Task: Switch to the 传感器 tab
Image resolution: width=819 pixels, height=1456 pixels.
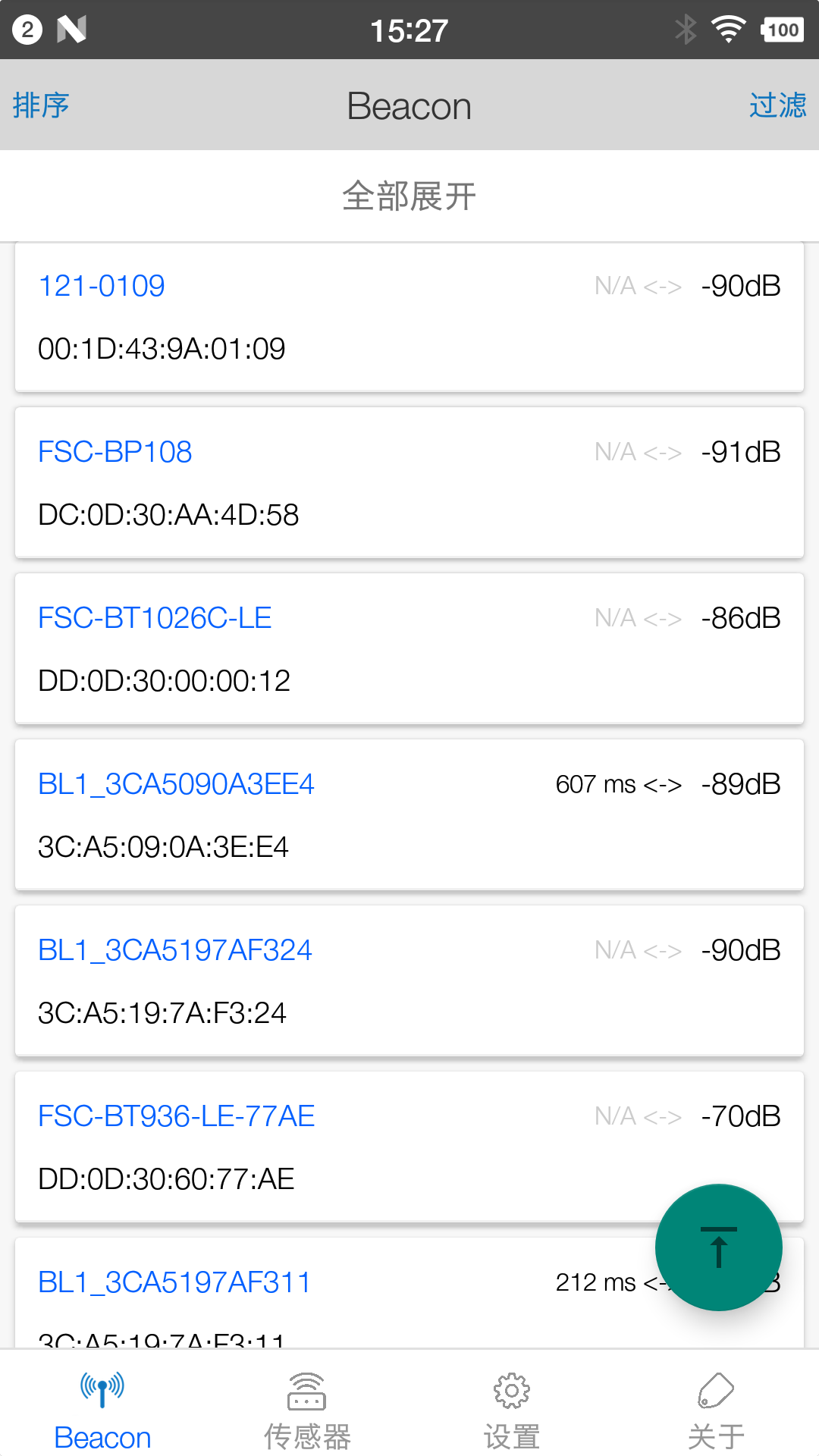Action: point(307,1410)
